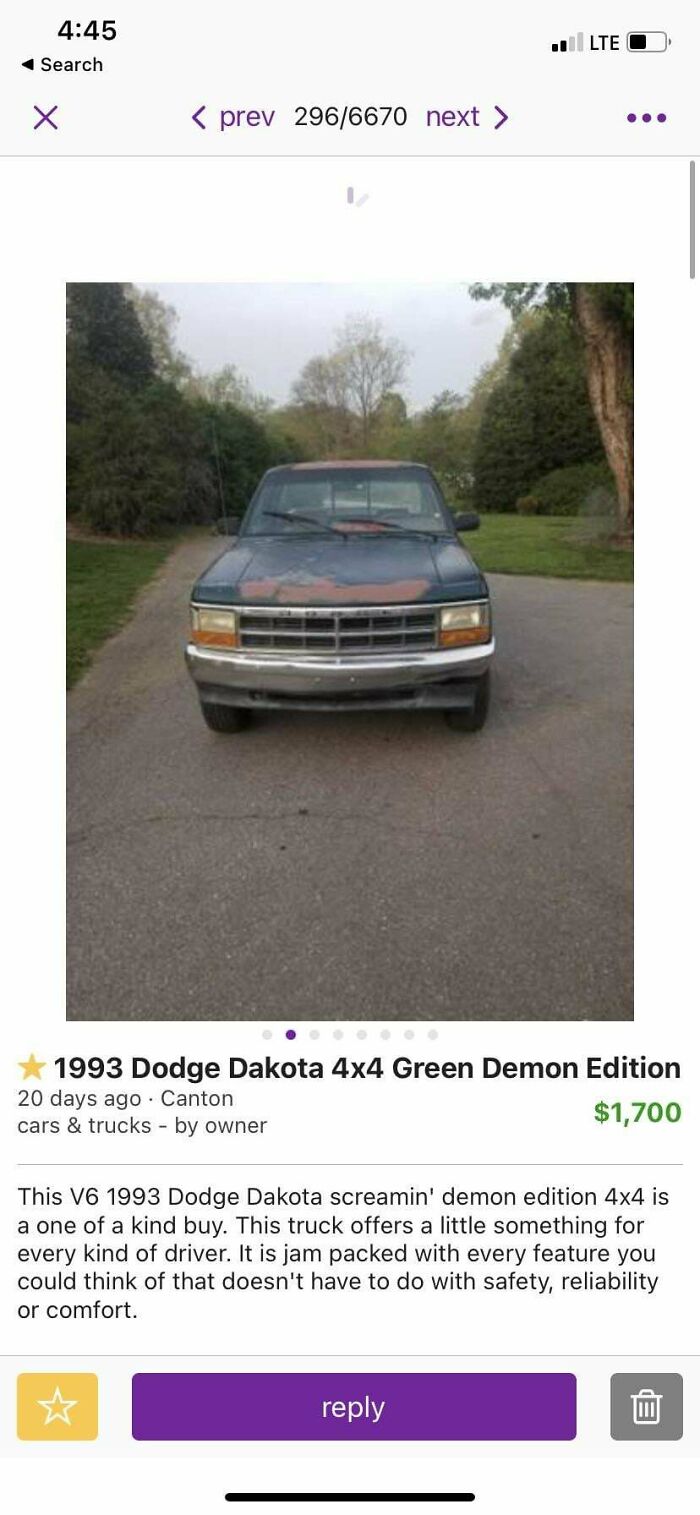Close the listing with the X icon
Screen dimensions: 700x1515
click(x=45, y=117)
